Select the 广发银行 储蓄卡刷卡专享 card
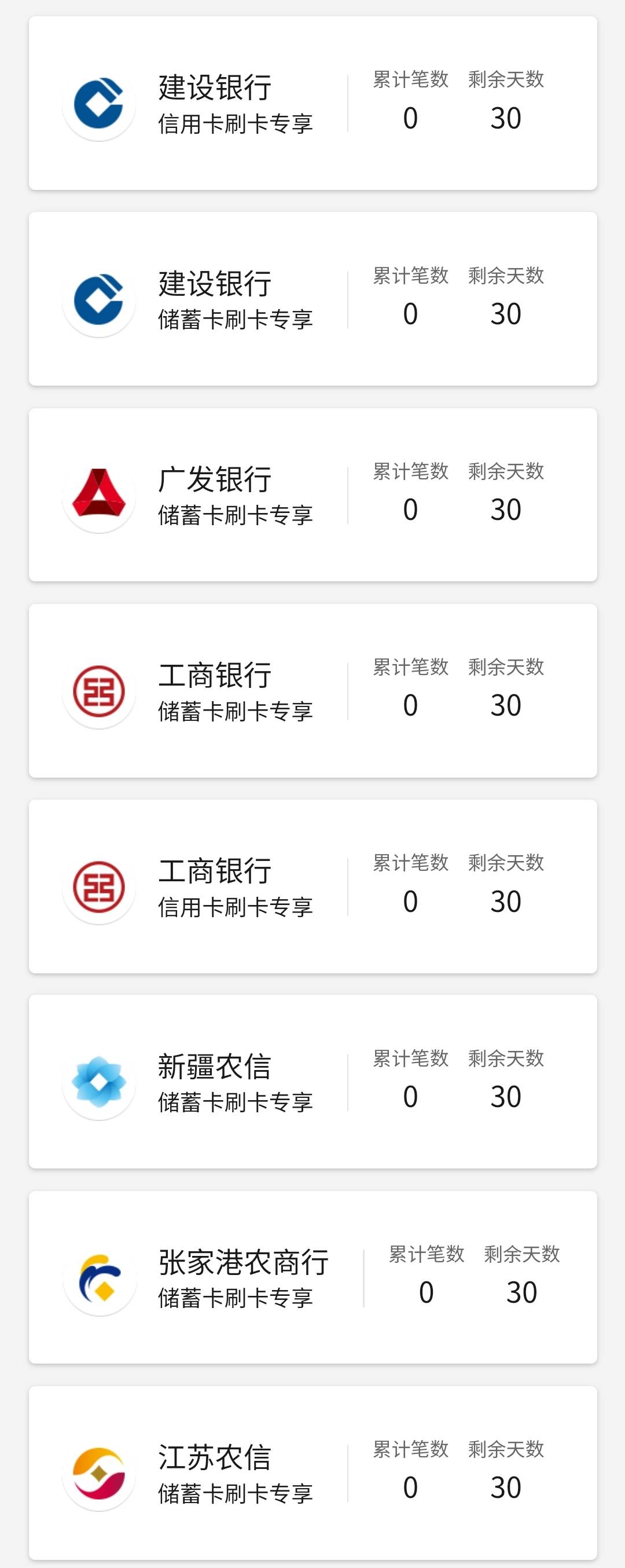This screenshot has width=625, height=1568. coord(313,495)
